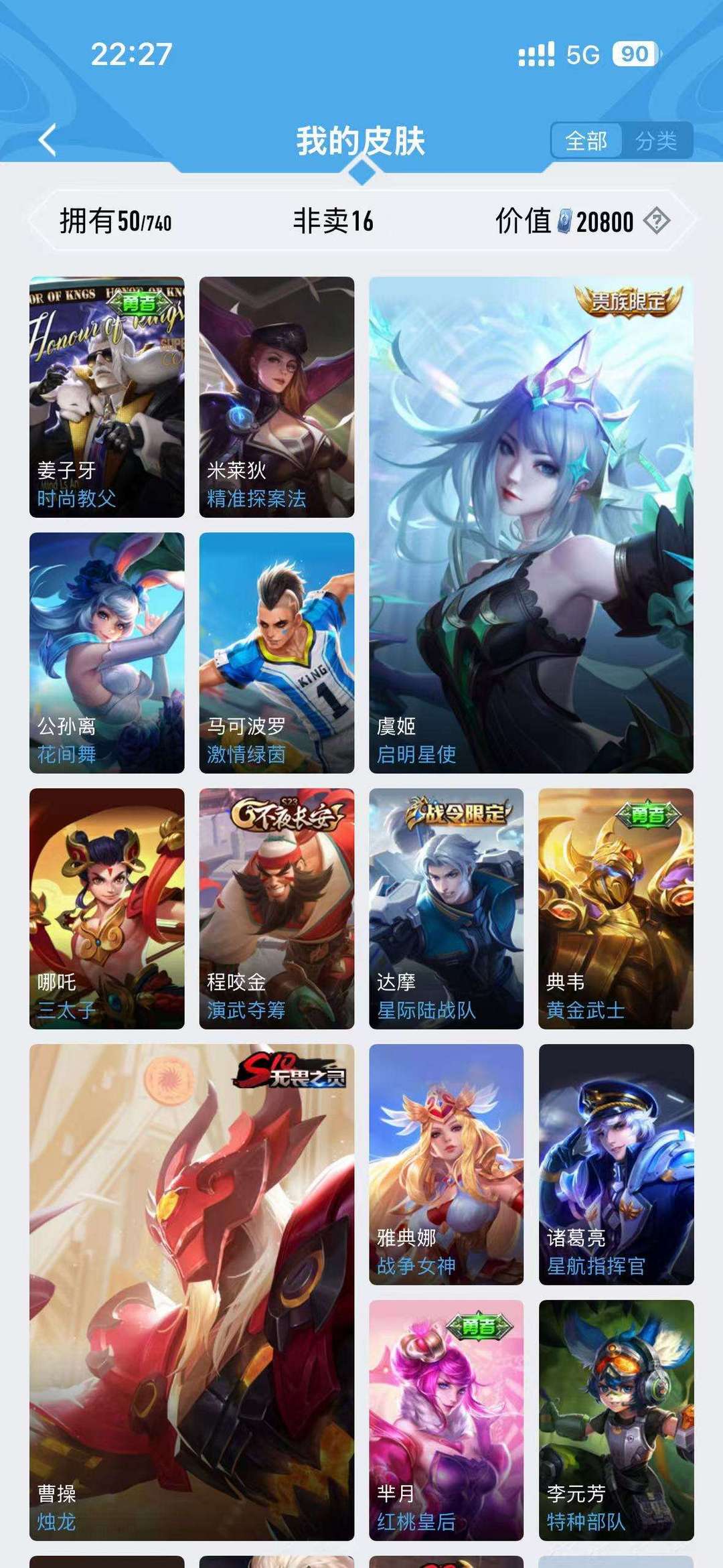View 虞姬 启明星使 skin card
Screen dimensions: 723x1568
pos(531,524)
